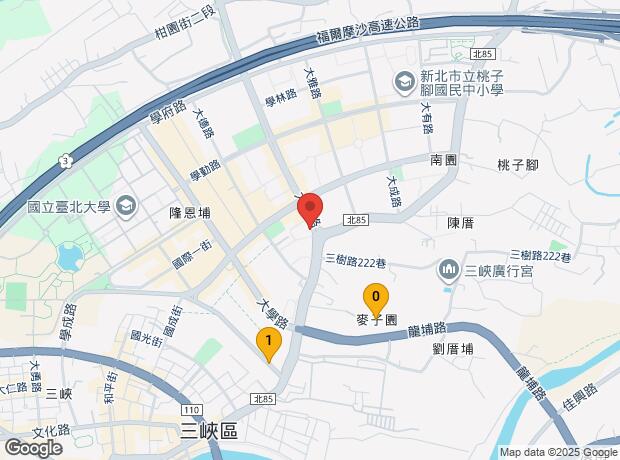Tap the 國立臺北大學 place icon
This screenshot has height=460, width=620.
[126, 207]
